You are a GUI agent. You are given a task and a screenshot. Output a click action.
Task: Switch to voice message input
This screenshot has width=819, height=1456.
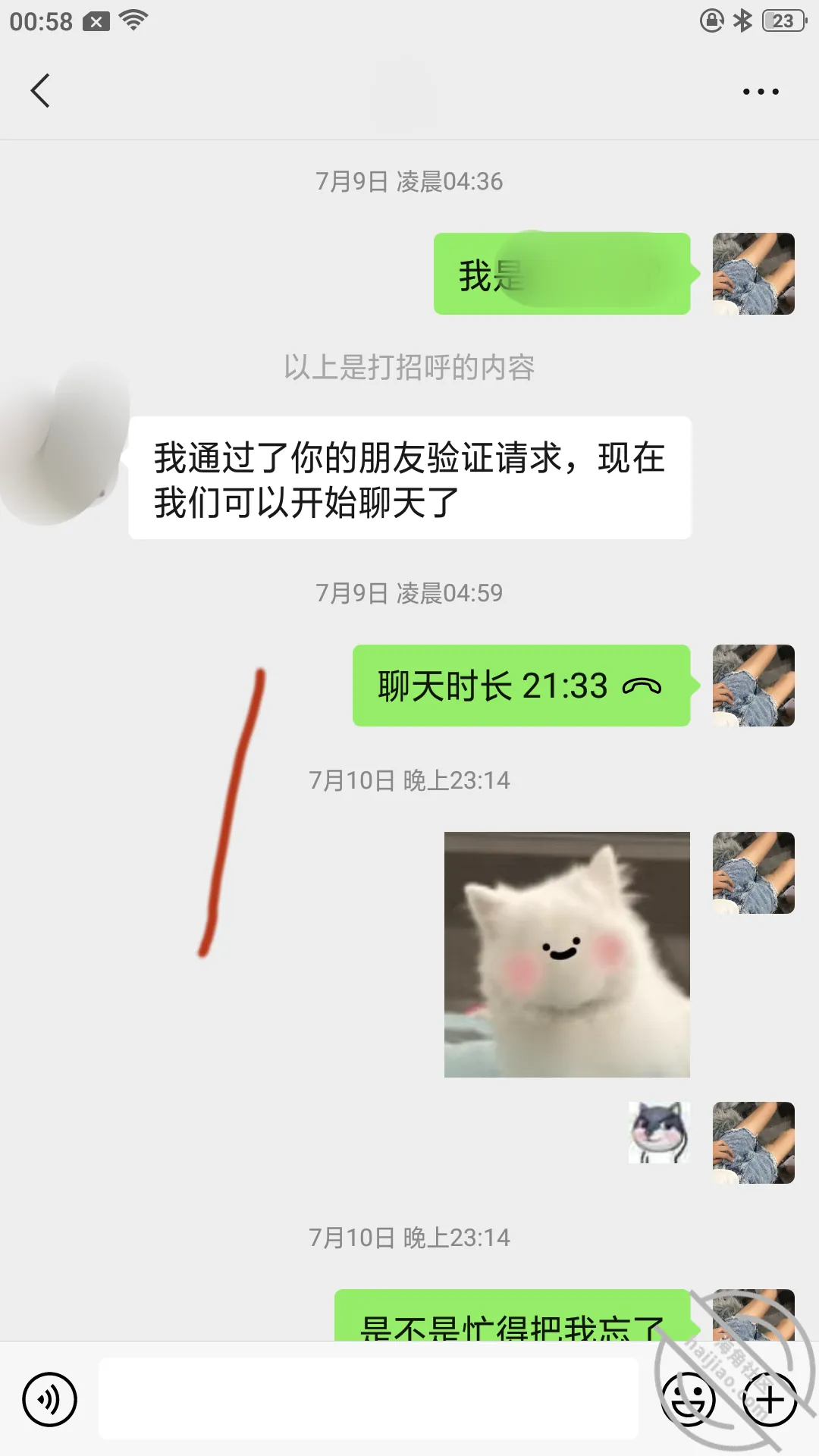(x=49, y=1399)
